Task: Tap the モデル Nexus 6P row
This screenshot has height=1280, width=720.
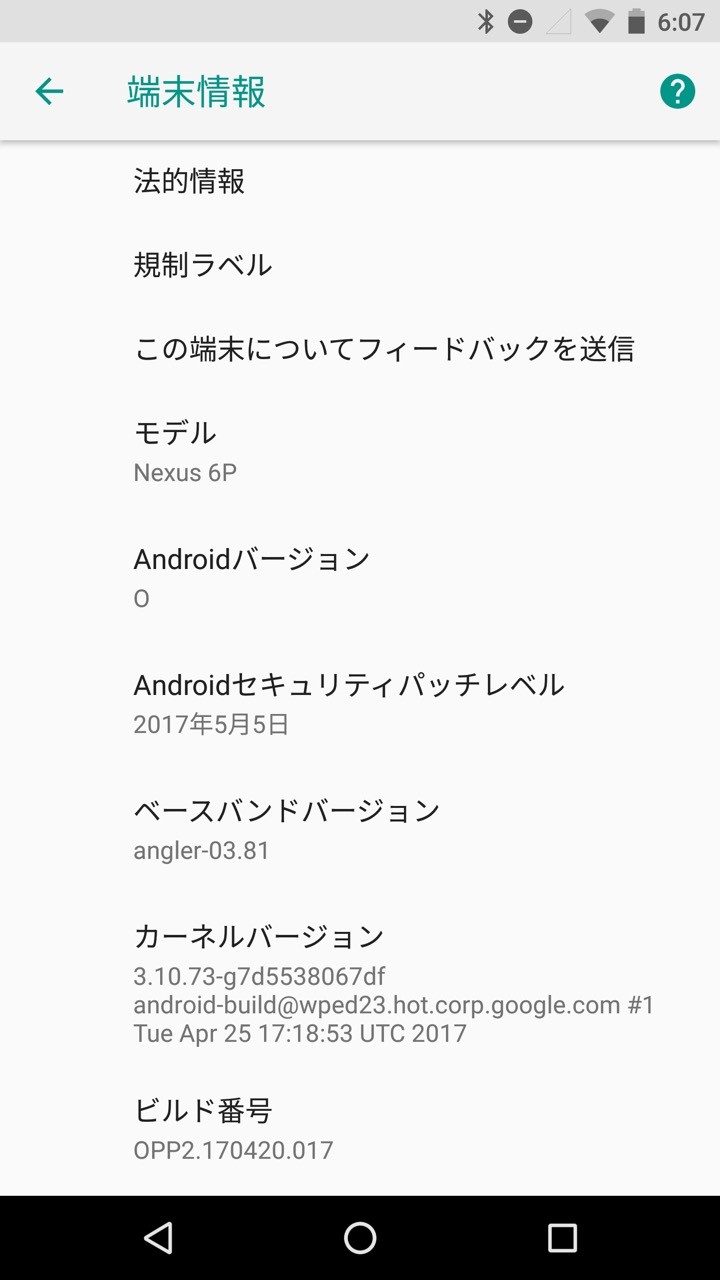Action: pos(360,453)
